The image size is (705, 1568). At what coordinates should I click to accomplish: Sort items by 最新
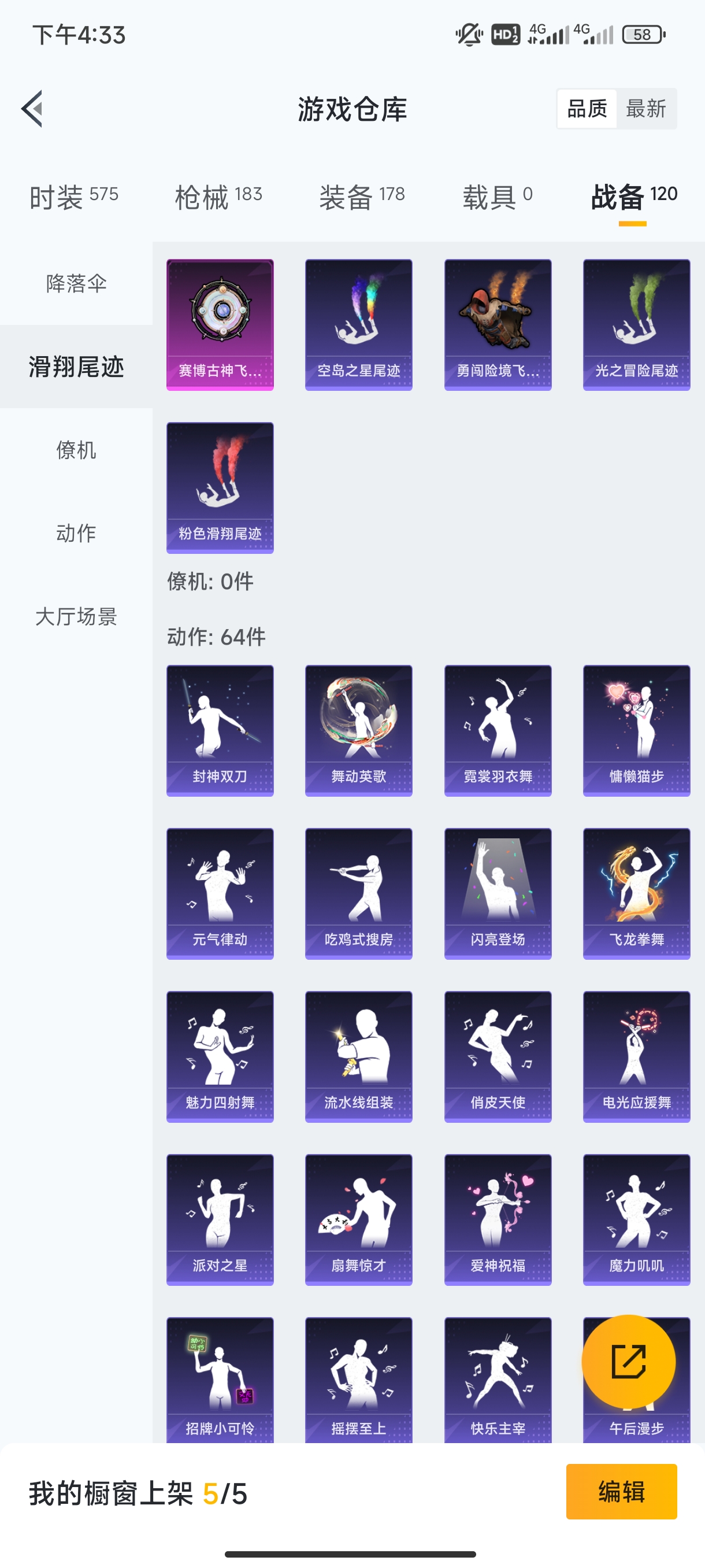click(645, 109)
